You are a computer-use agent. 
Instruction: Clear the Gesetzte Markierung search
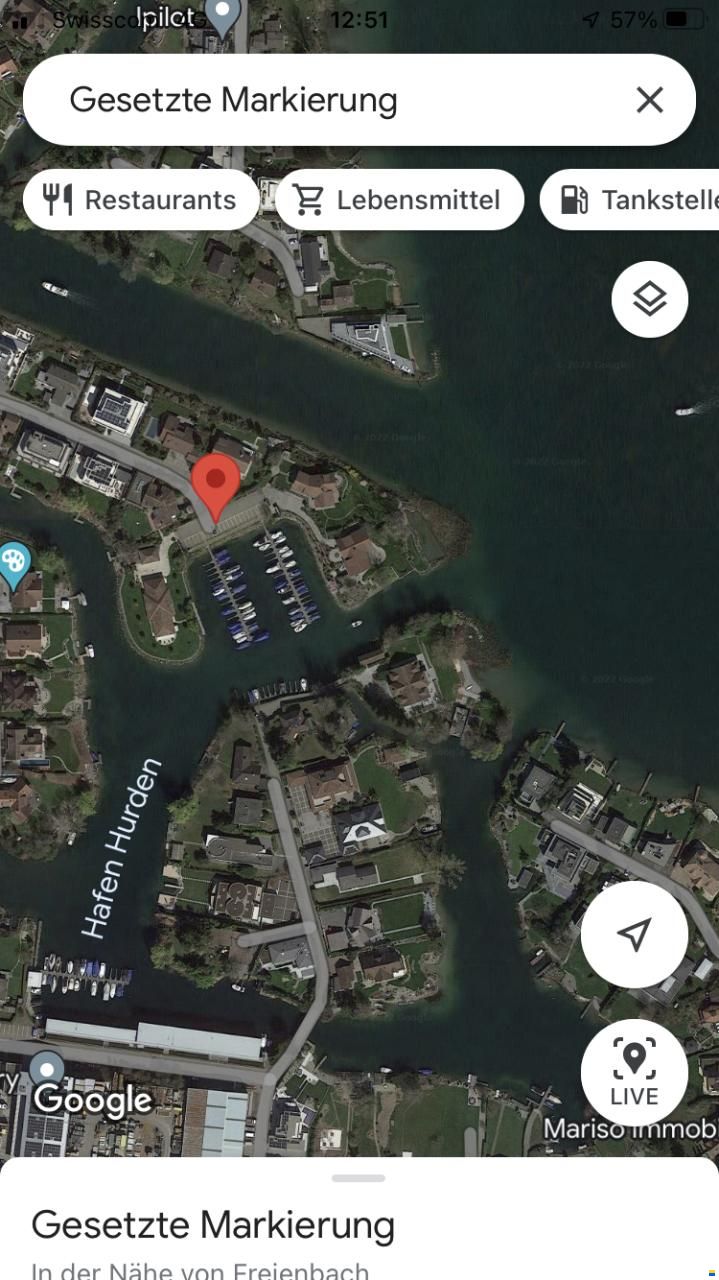point(650,100)
